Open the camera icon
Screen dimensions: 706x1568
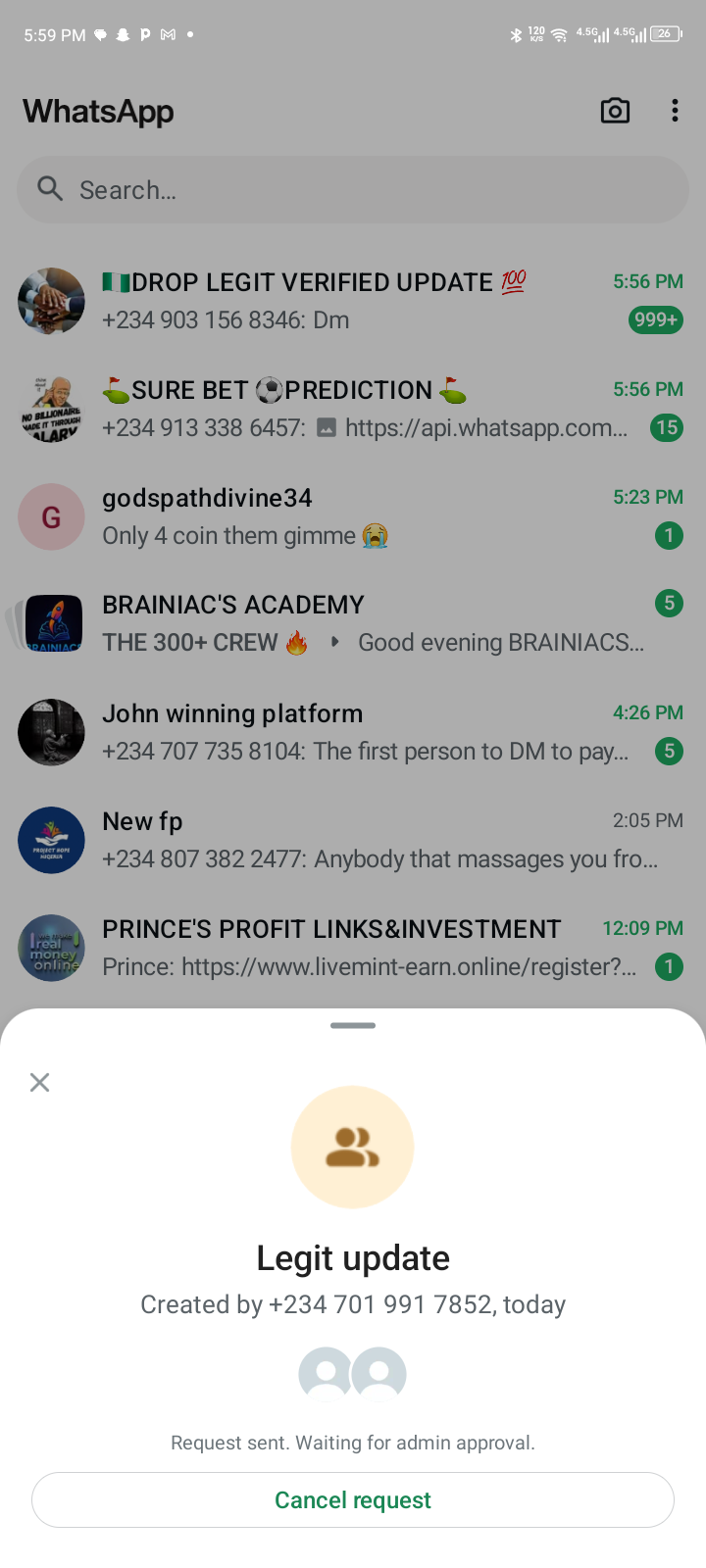(615, 111)
